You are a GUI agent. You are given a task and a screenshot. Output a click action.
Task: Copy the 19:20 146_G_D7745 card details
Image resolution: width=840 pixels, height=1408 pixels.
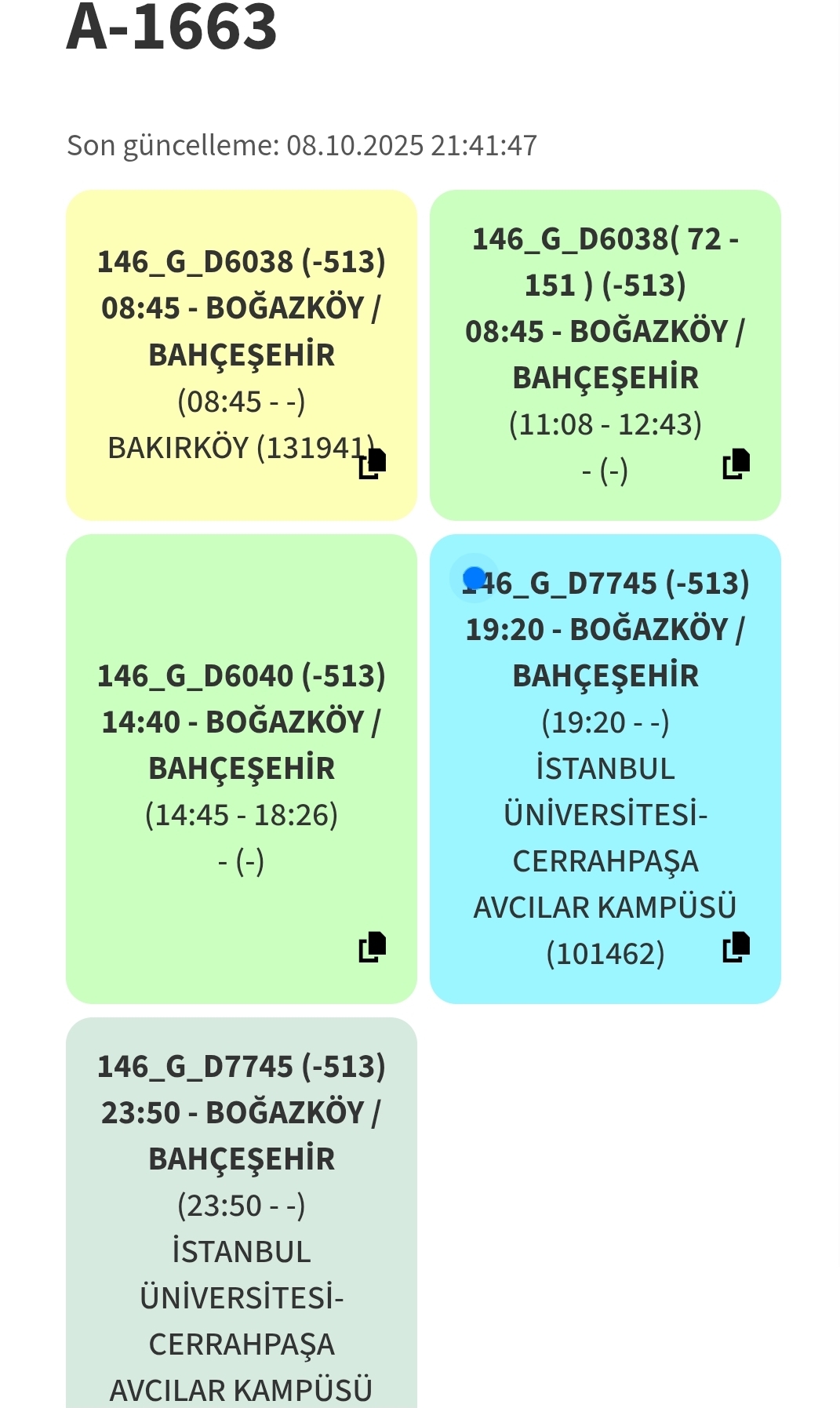[x=736, y=947]
